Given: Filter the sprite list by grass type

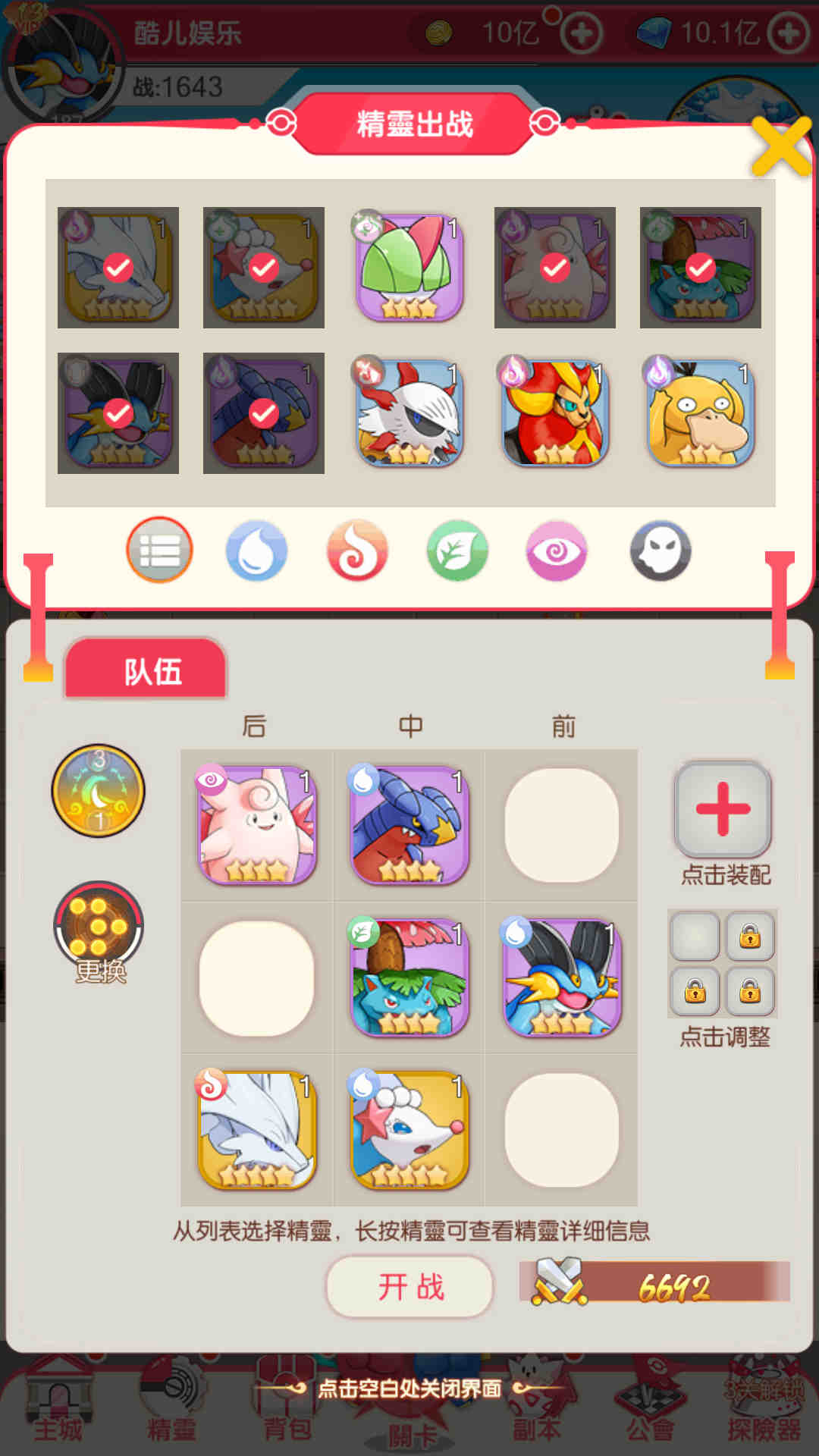Looking at the screenshot, I should [x=457, y=551].
